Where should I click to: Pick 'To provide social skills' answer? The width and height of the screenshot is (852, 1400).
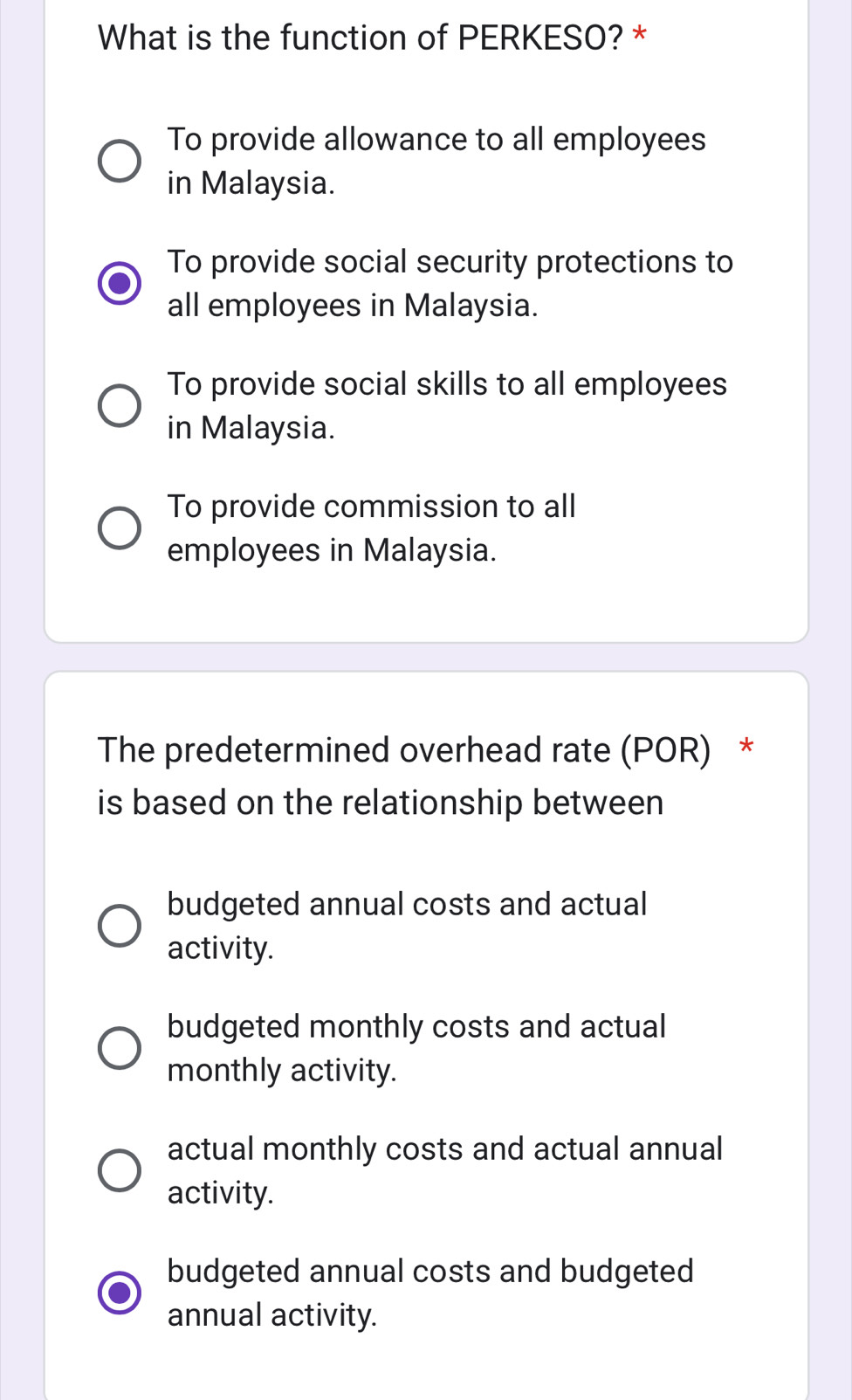pyautogui.click(x=119, y=406)
